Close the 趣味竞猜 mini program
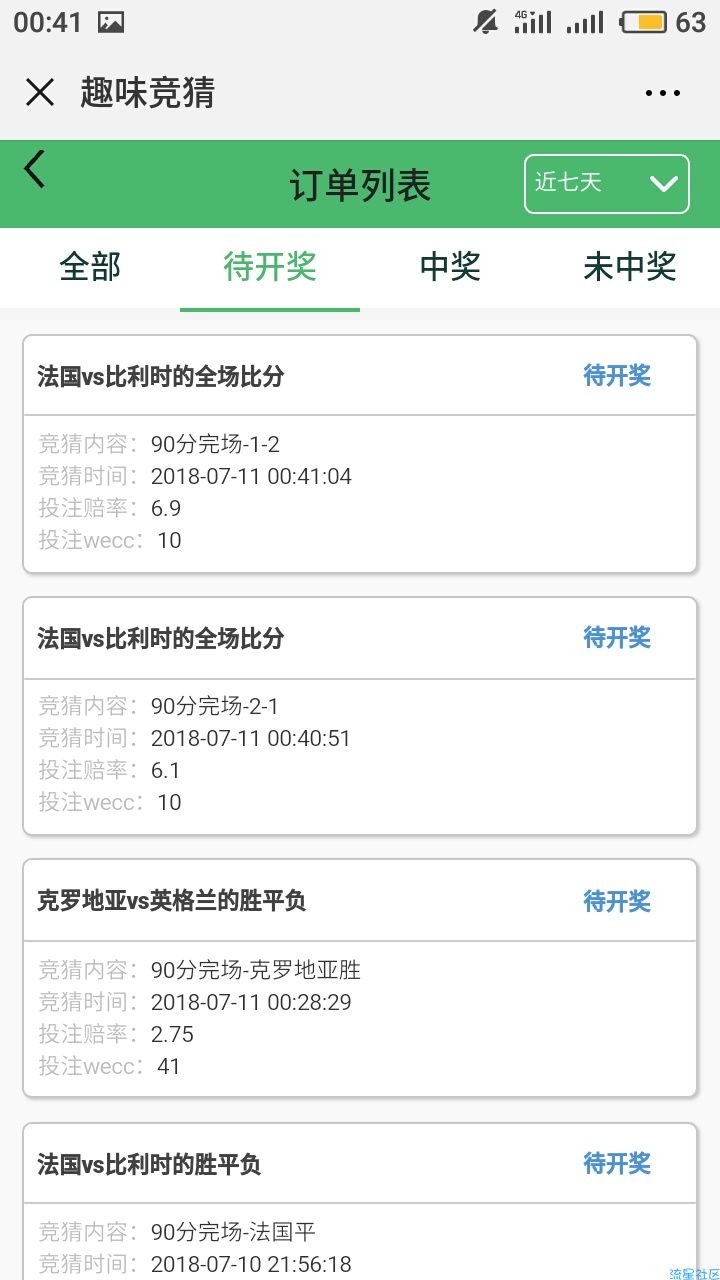 [x=40, y=93]
